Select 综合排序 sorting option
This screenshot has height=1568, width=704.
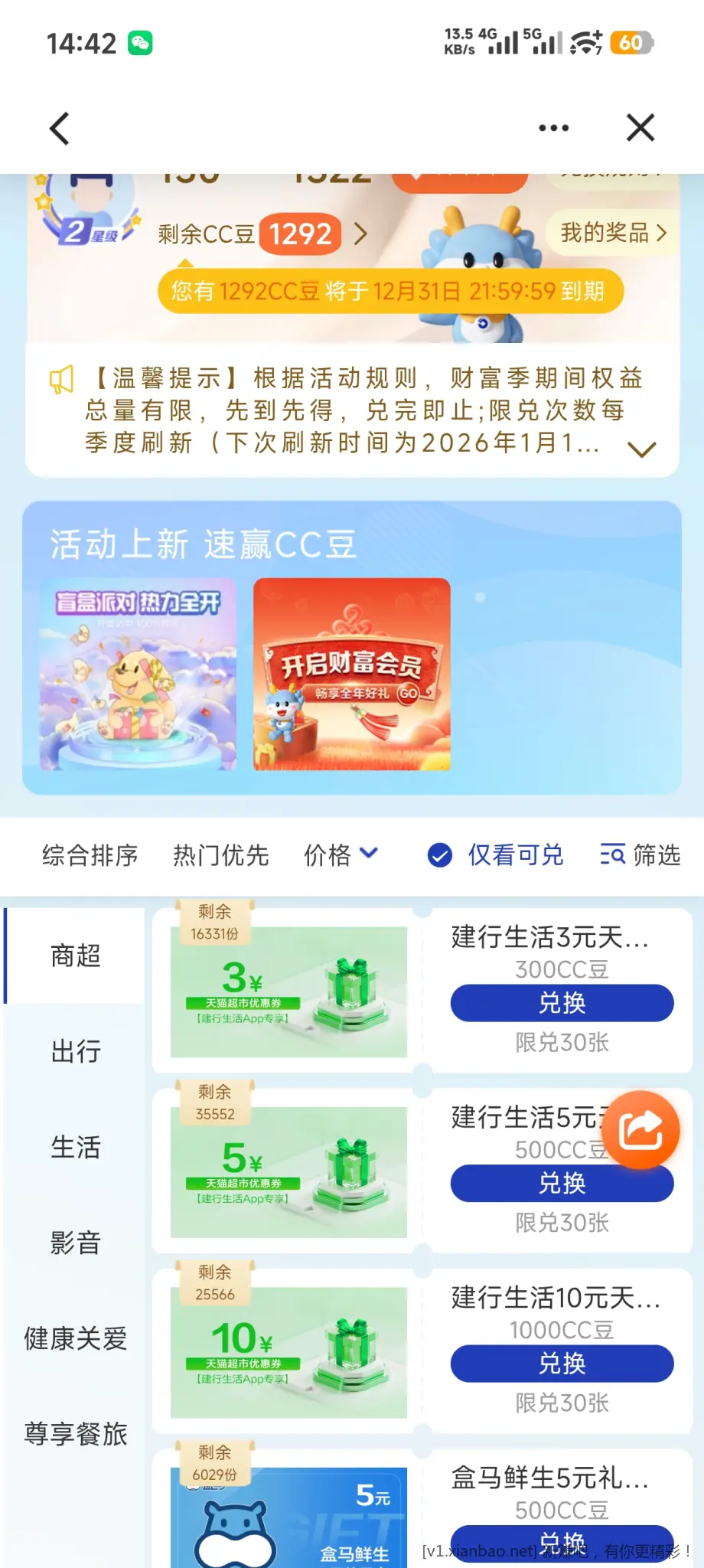click(x=90, y=854)
